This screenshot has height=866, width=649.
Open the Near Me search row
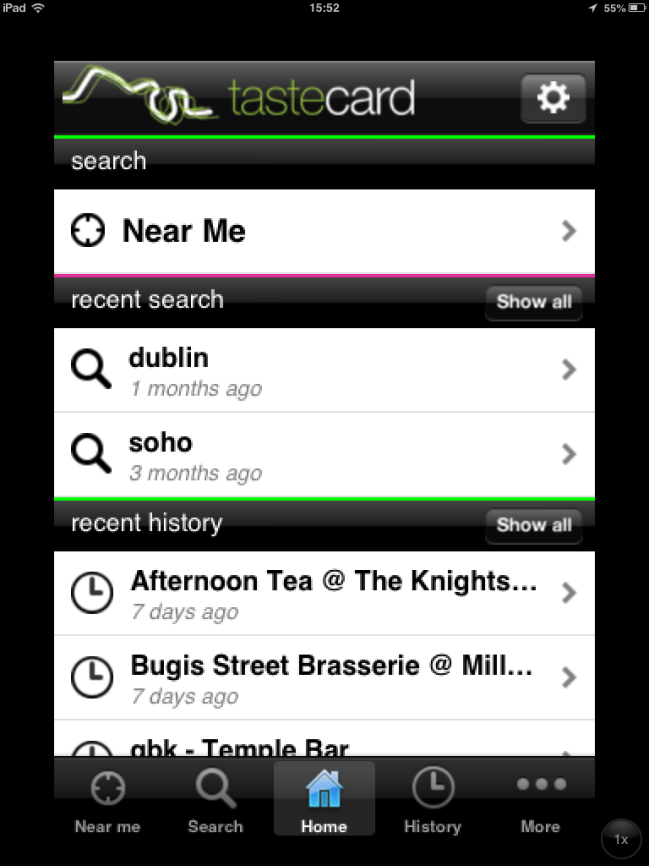coord(324,231)
